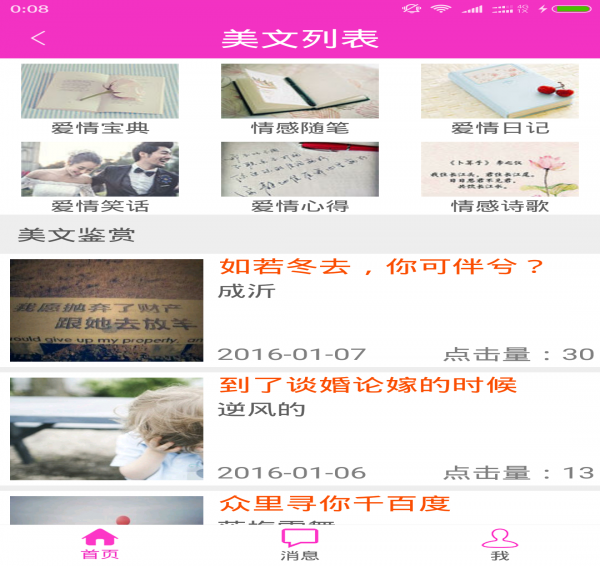Open the 爱情心得 category
The height and width of the screenshot is (566, 600).
[300, 175]
